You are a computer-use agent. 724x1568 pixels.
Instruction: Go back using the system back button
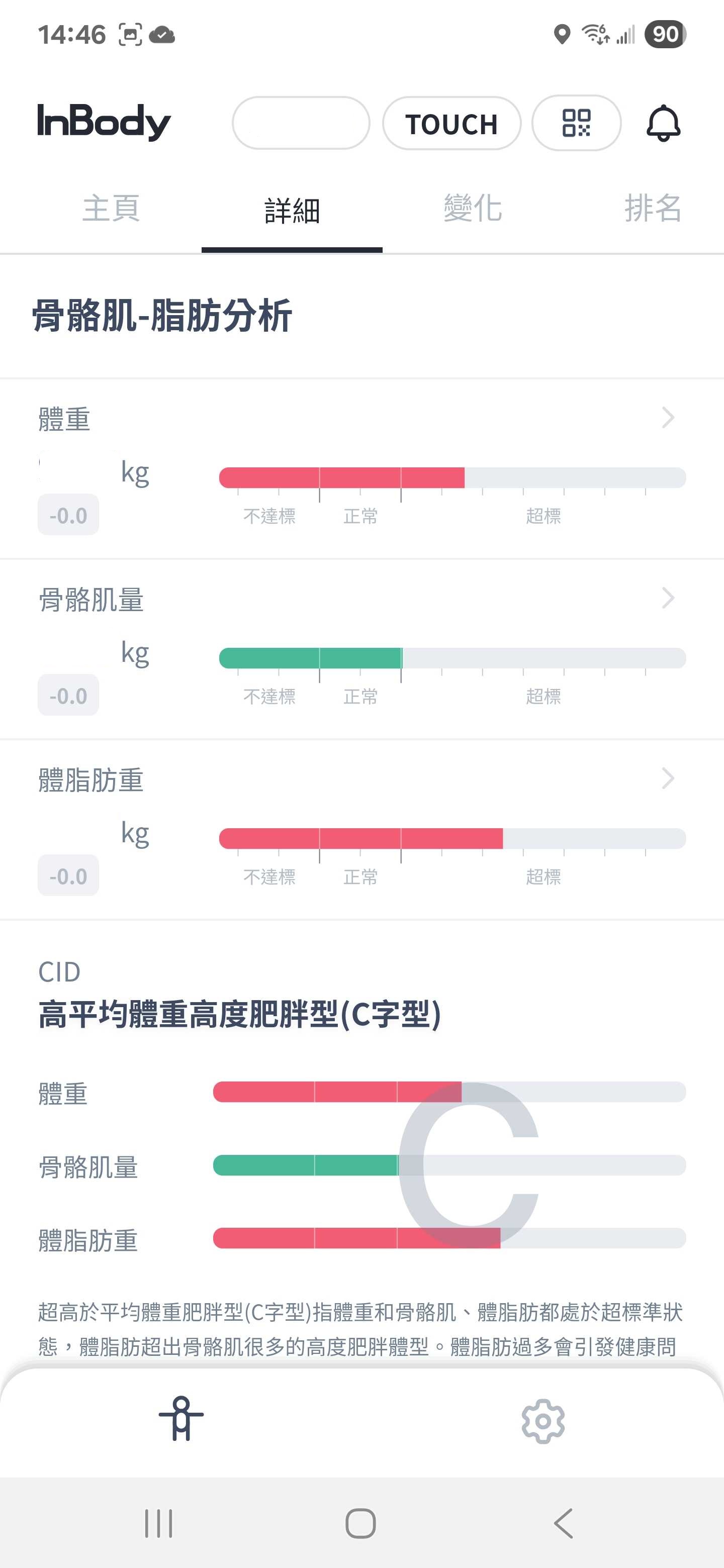coord(564,1524)
